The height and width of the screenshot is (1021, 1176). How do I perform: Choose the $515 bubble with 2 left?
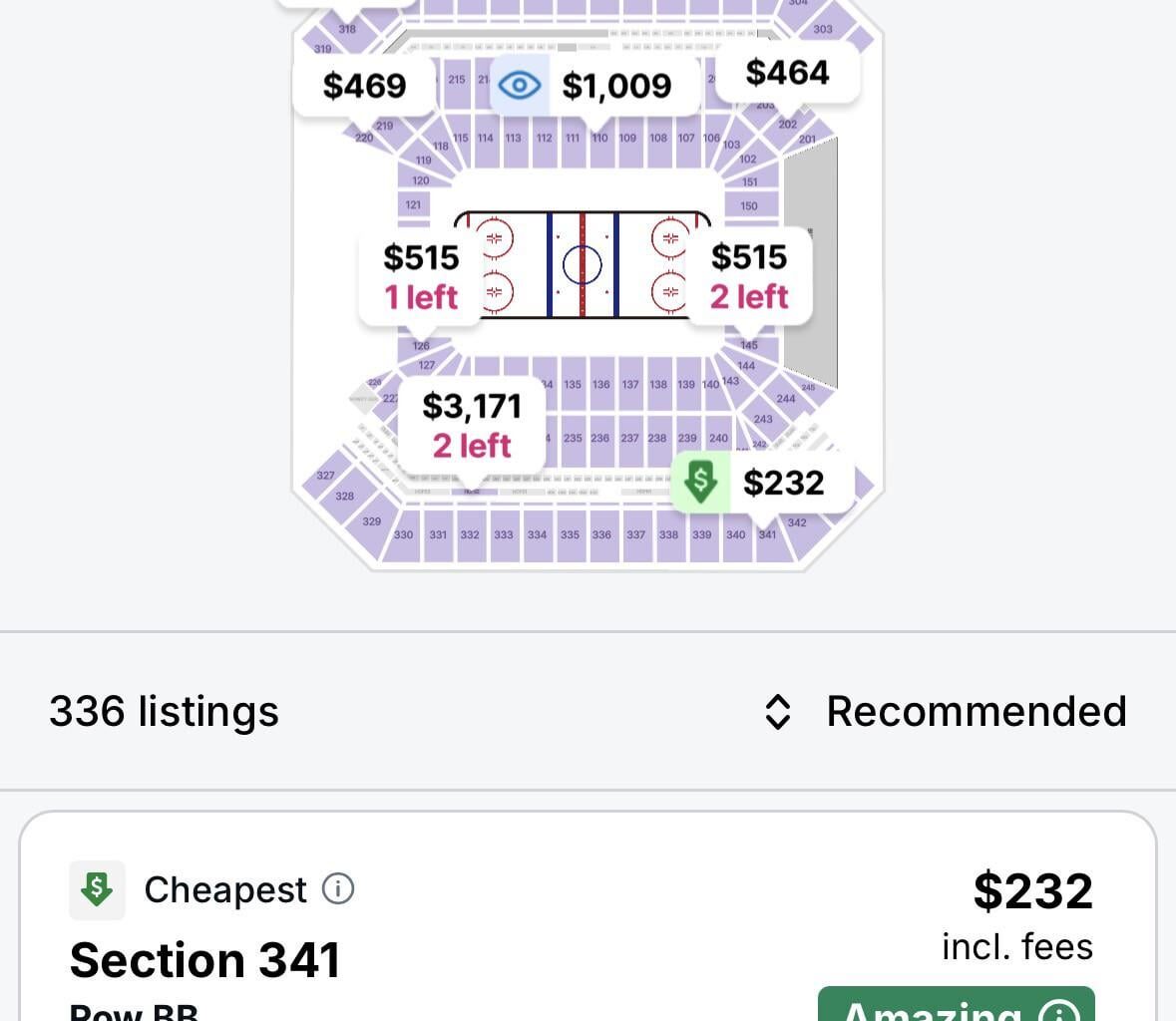pyautogui.click(x=749, y=276)
